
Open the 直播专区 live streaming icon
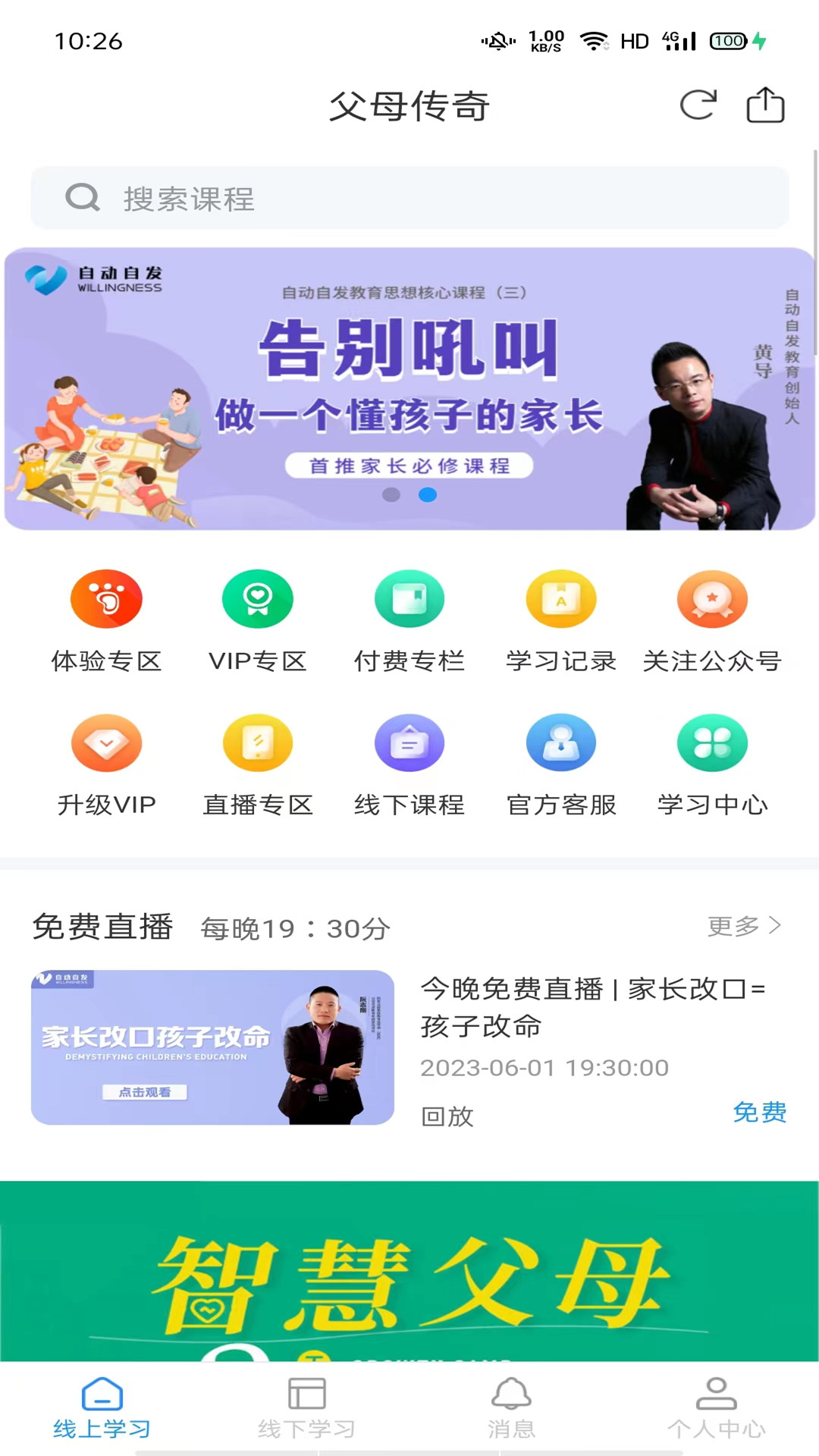(x=258, y=742)
